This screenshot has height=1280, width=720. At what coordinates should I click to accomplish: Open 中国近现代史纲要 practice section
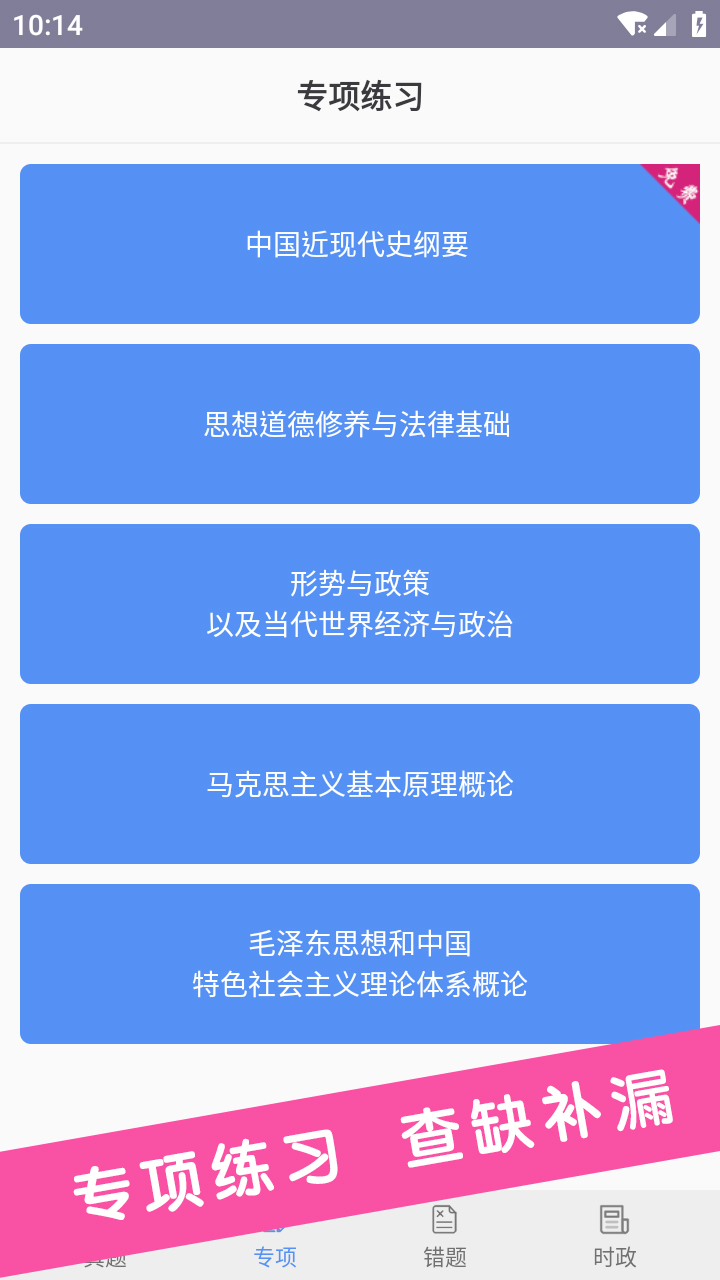click(360, 243)
